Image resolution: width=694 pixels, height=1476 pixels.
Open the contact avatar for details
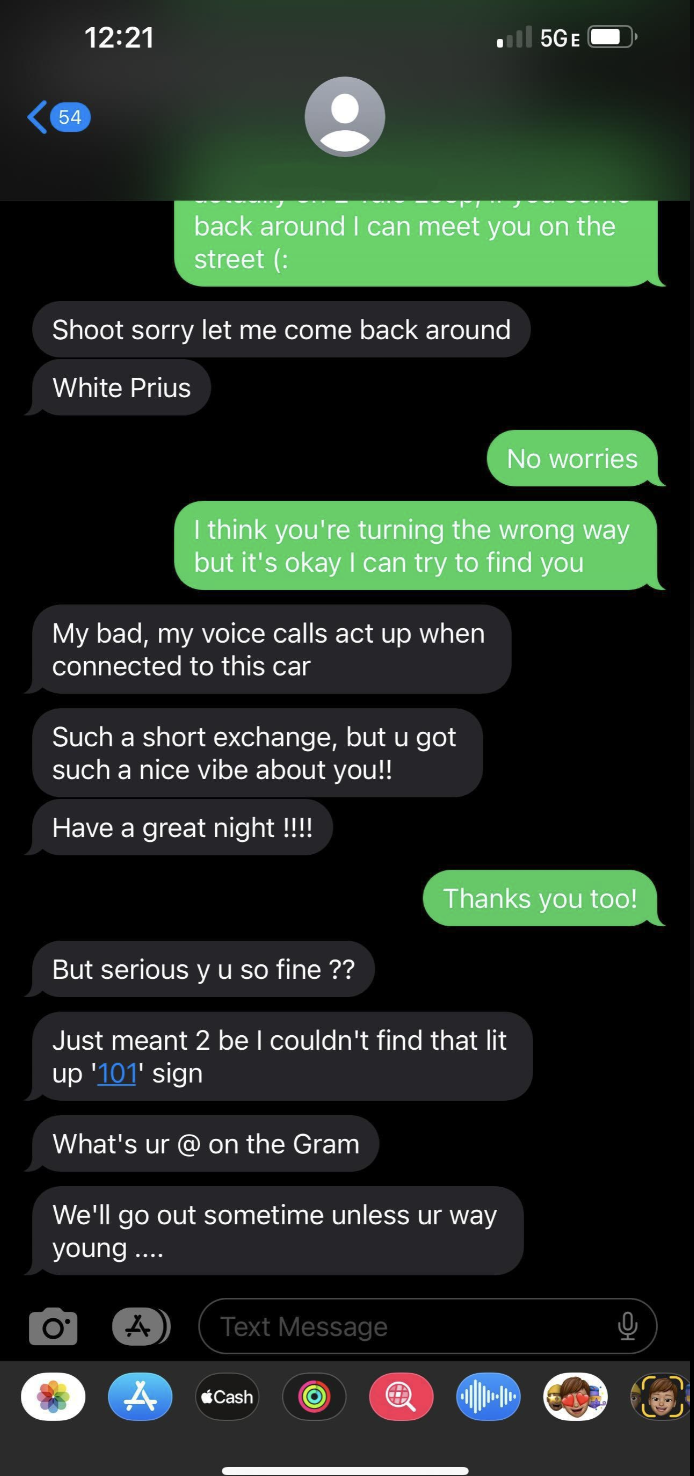click(x=344, y=117)
